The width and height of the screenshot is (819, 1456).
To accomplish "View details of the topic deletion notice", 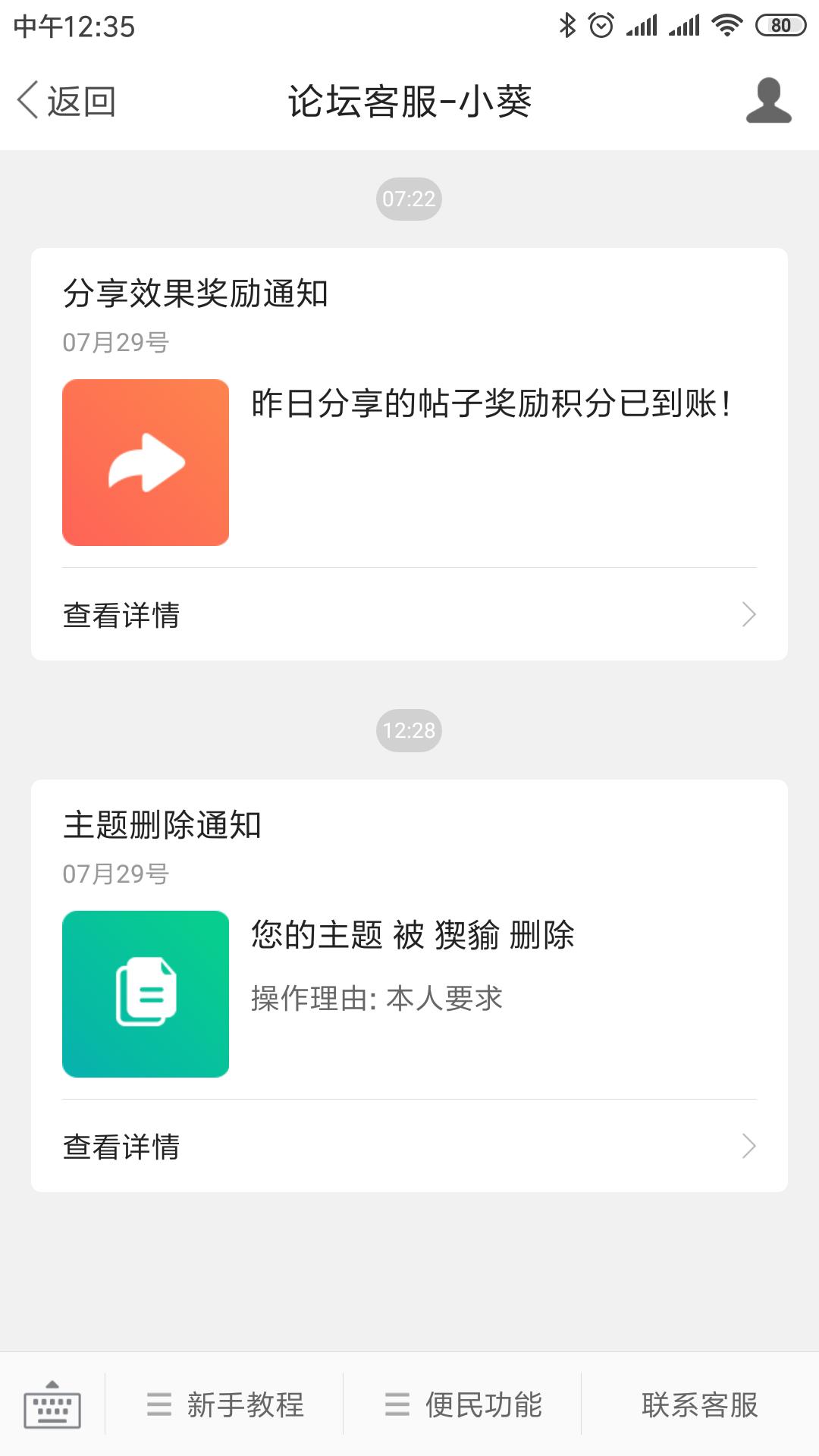I will tap(409, 1147).
